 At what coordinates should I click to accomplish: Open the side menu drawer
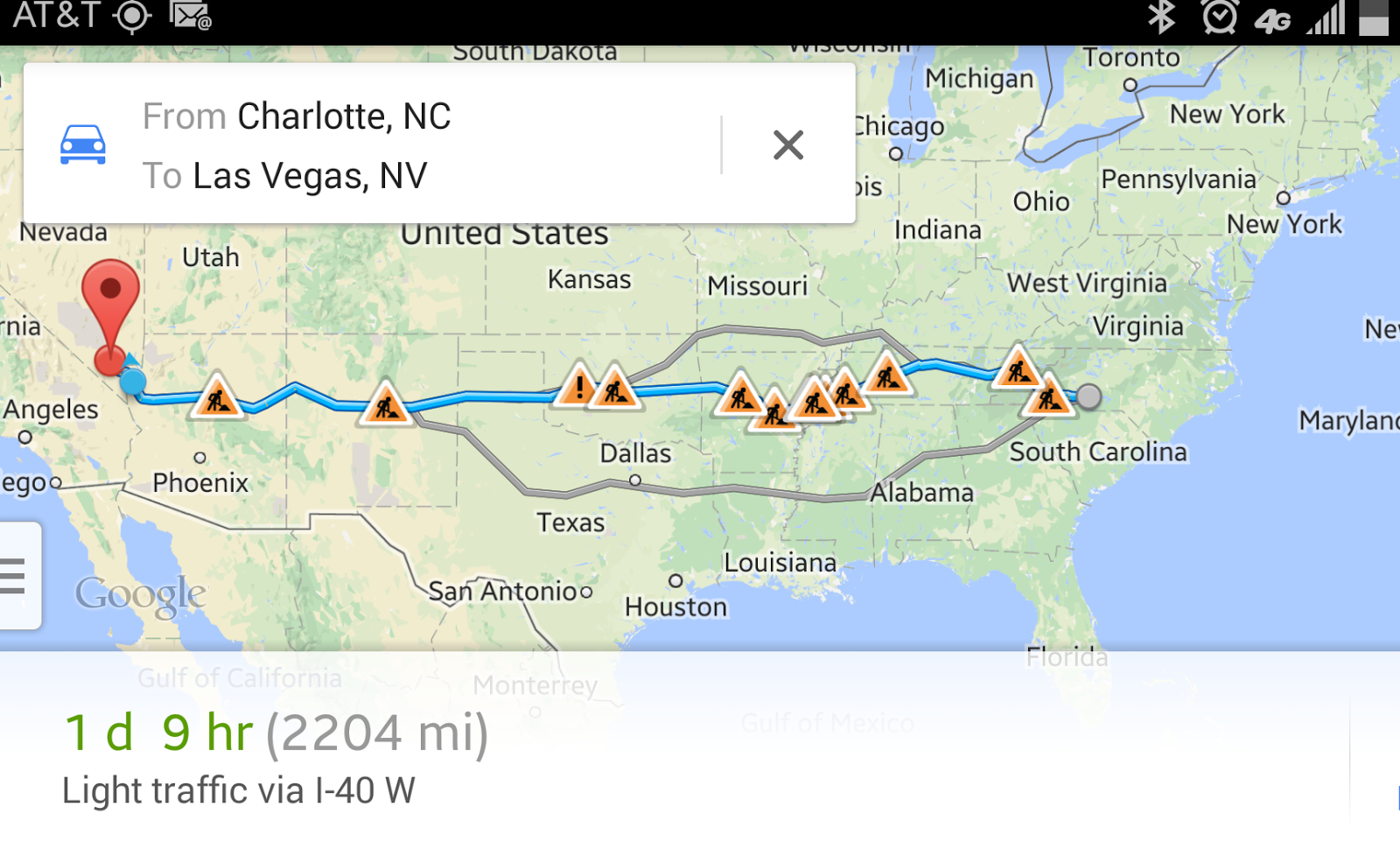click(x=16, y=576)
